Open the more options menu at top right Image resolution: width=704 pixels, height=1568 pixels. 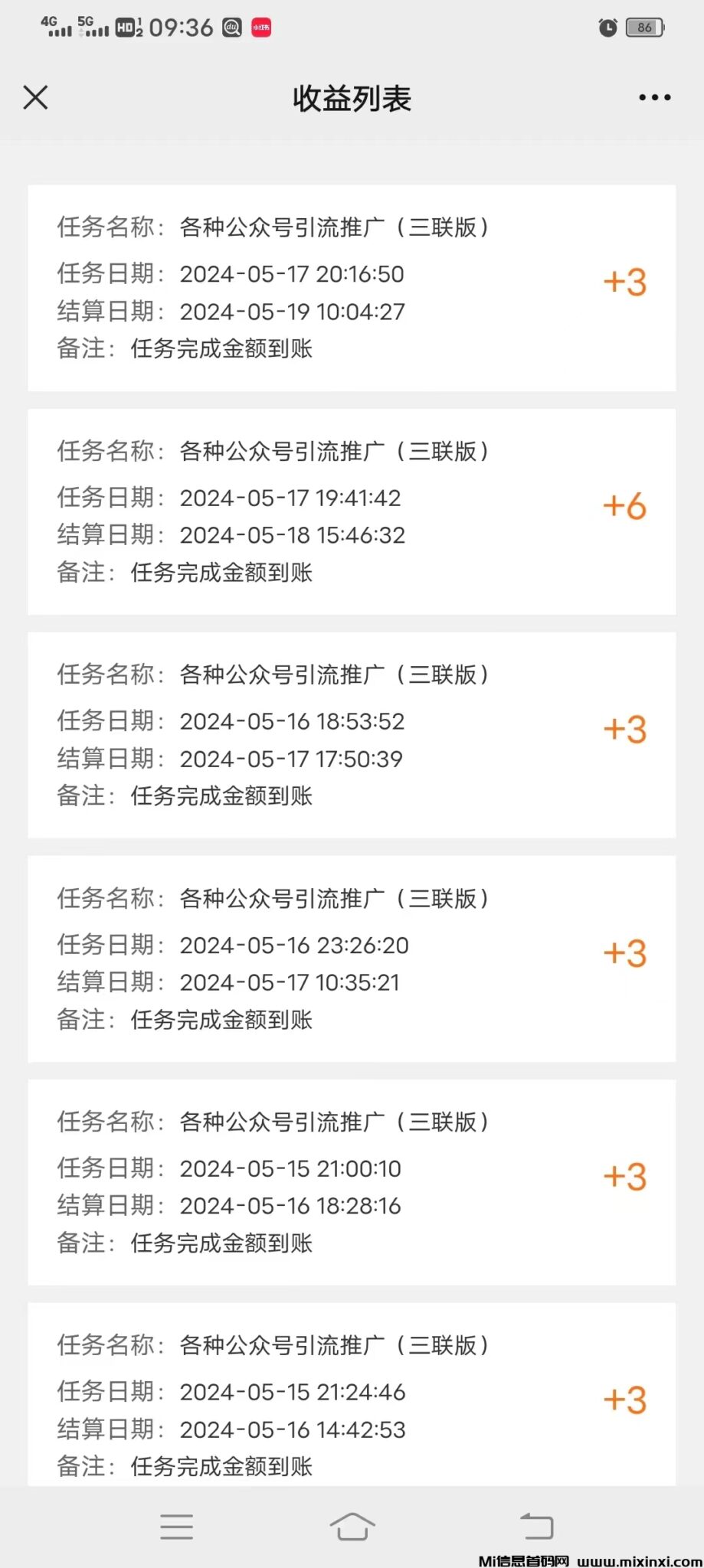(654, 97)
